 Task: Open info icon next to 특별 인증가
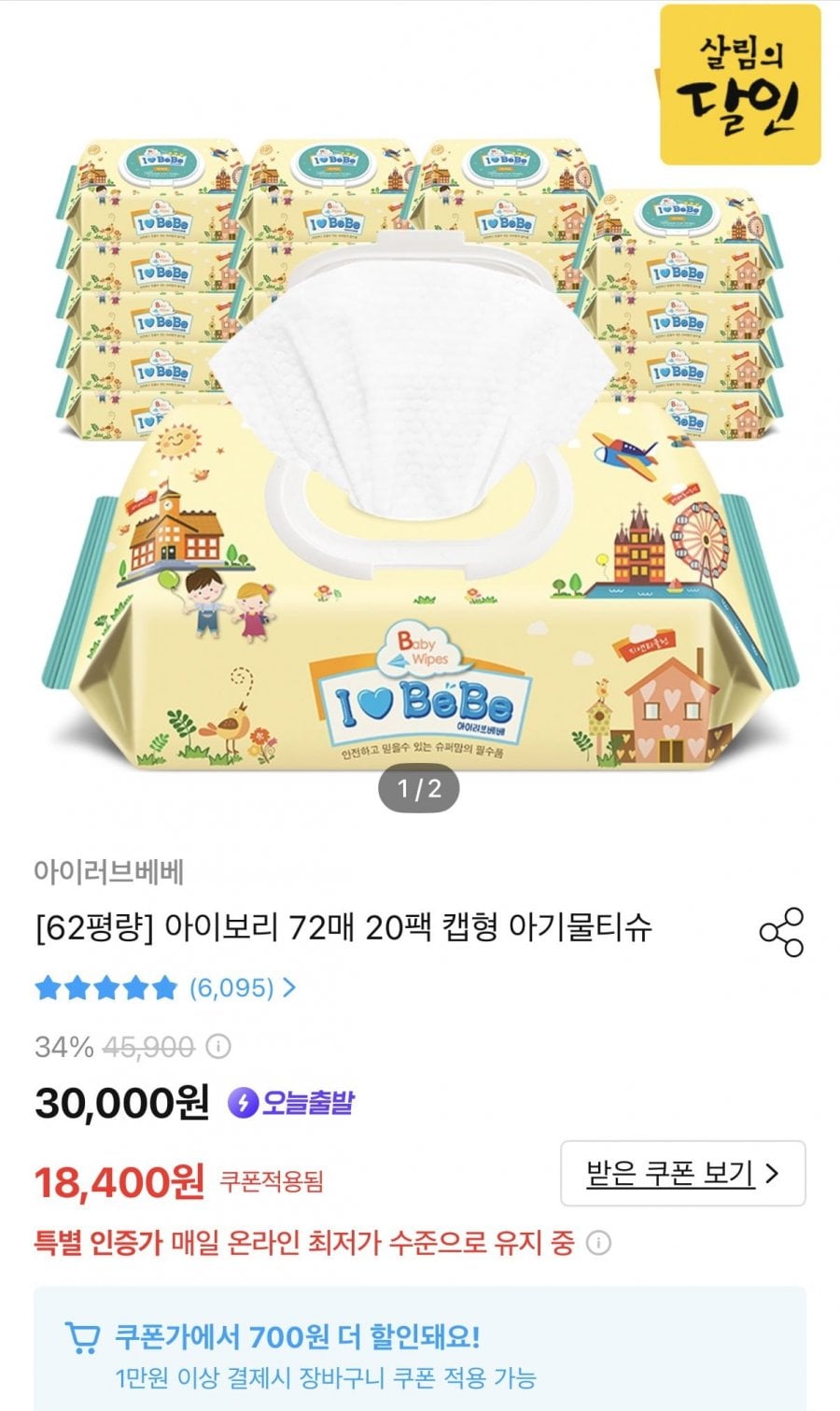(x=599, y=1243)
